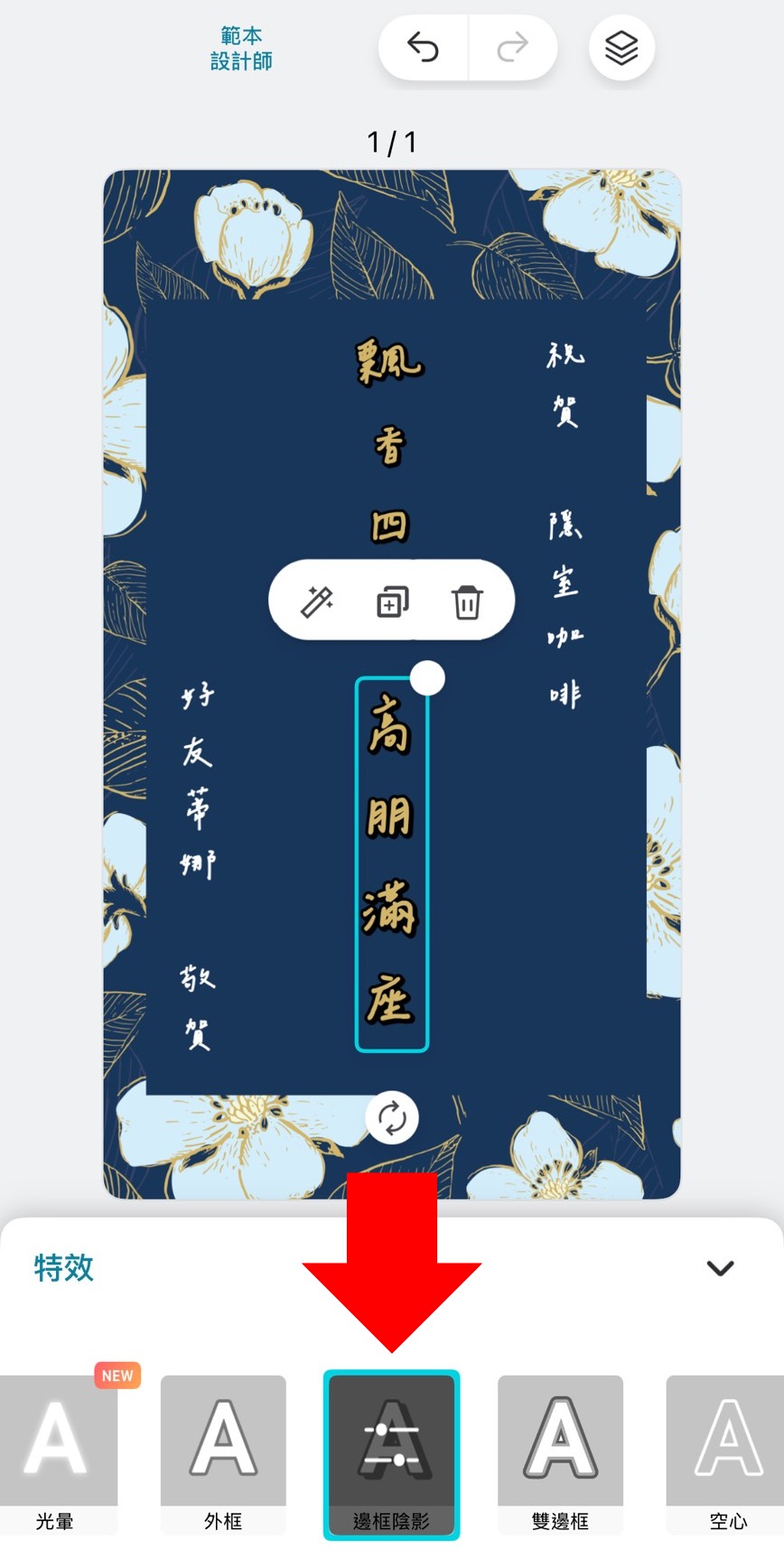
Task: Tap the magic wand edit icon
Action: 317,601
